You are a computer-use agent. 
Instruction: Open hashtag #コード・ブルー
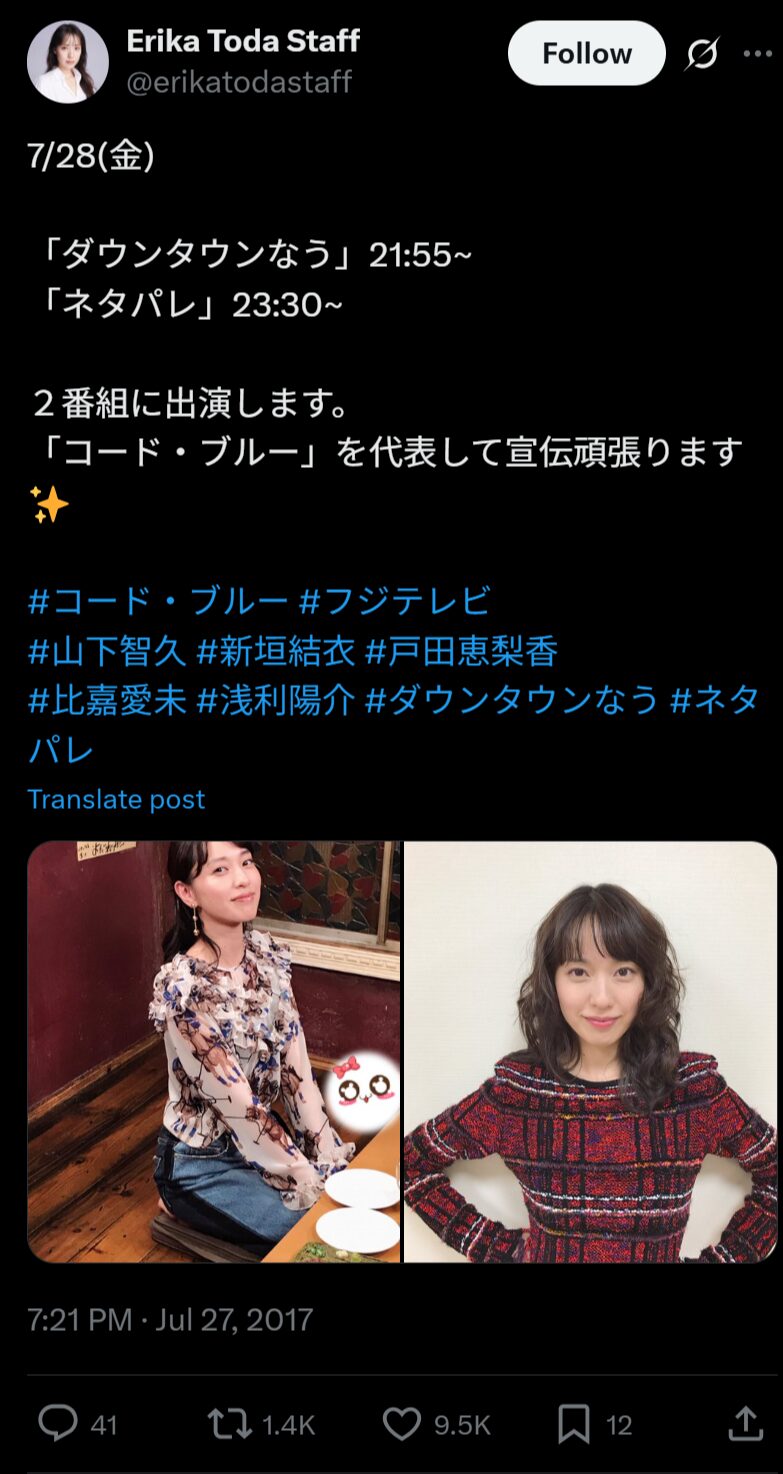[158, 601]
